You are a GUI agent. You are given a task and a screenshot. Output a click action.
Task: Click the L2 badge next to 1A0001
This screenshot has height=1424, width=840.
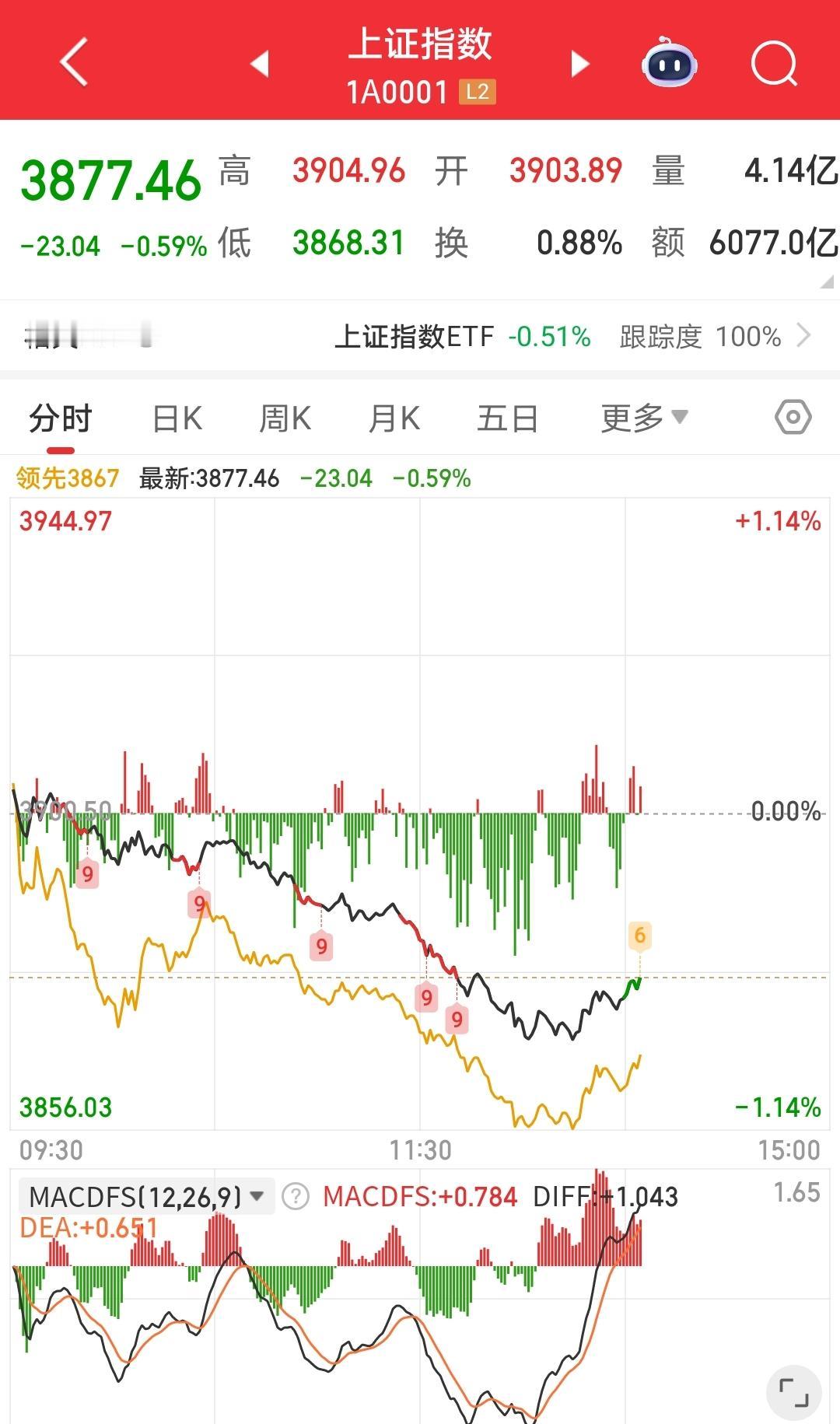(x=480, y=92)
